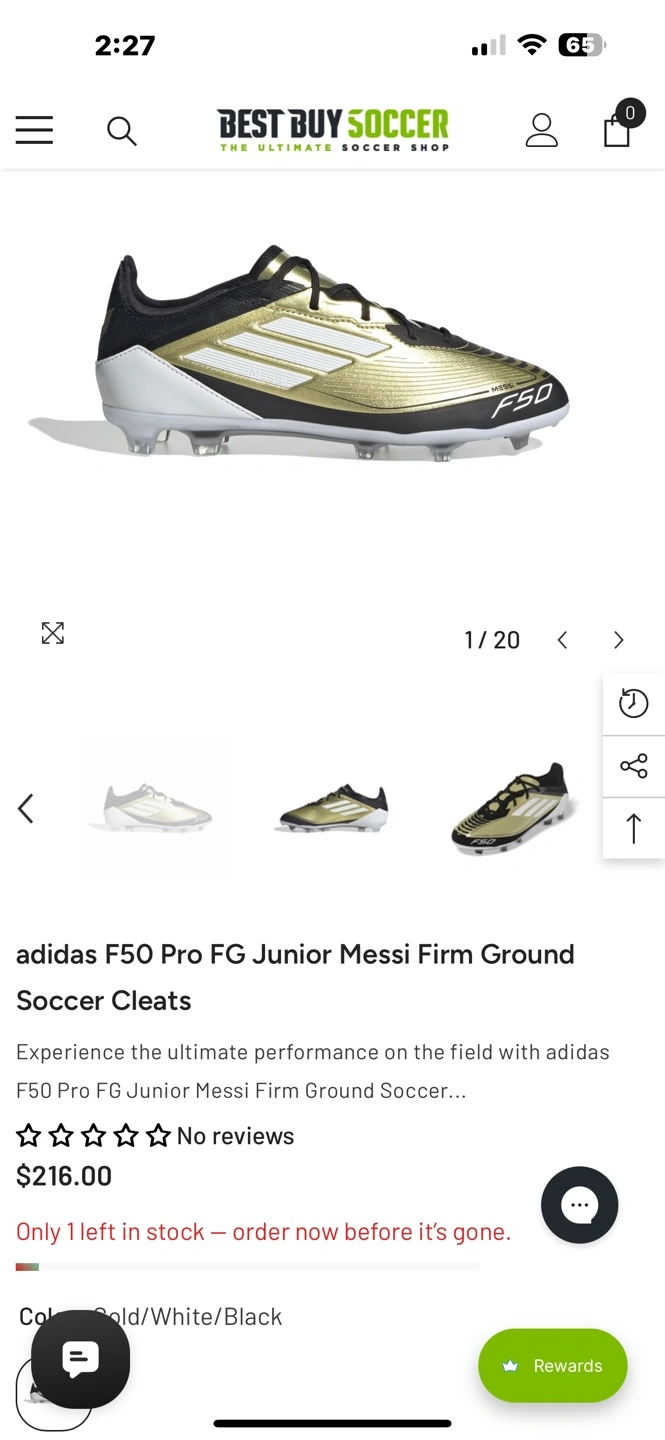Show the previous product image
The height and width of the screenshot is (1440, 665).
(562, 640)
